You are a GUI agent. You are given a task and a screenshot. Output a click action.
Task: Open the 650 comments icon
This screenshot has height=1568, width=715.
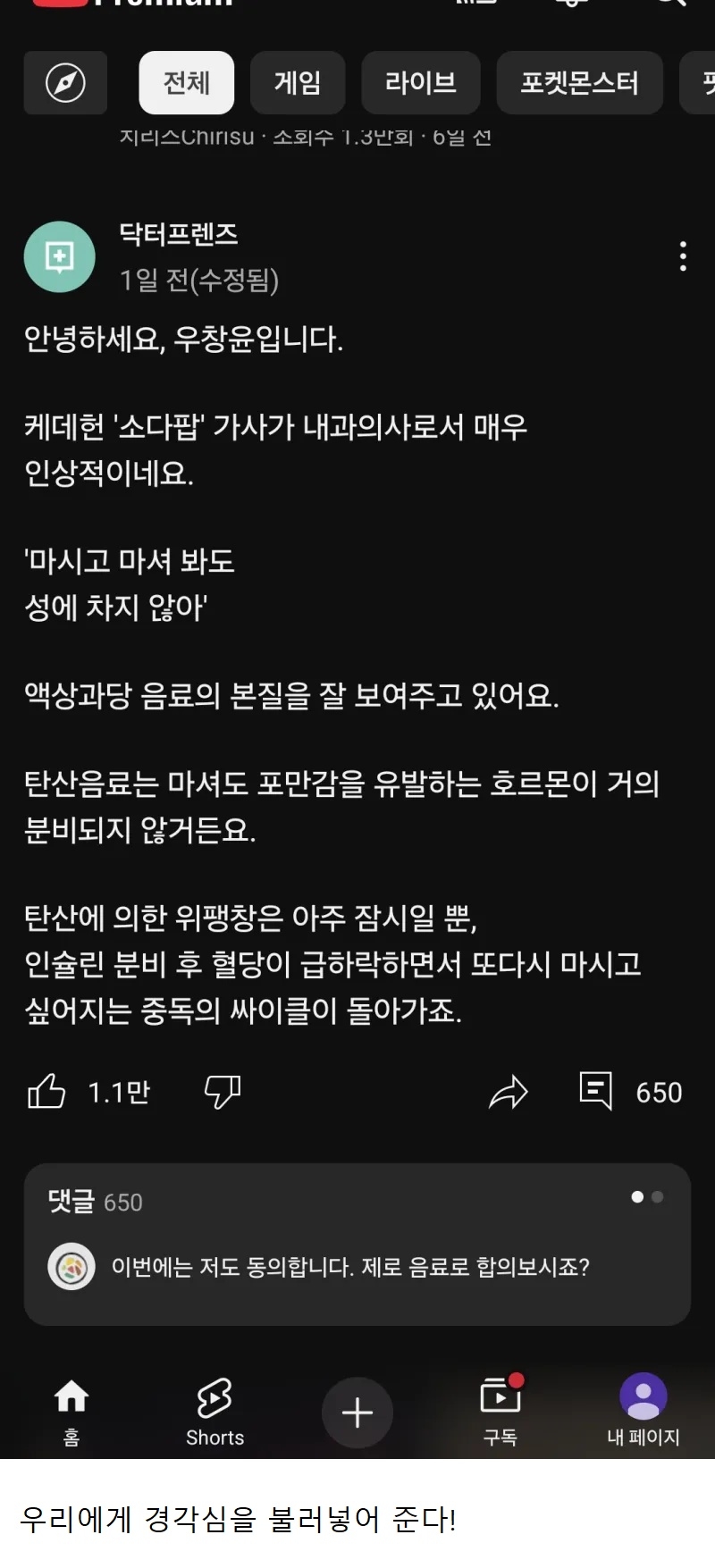tap(596, 1091)
